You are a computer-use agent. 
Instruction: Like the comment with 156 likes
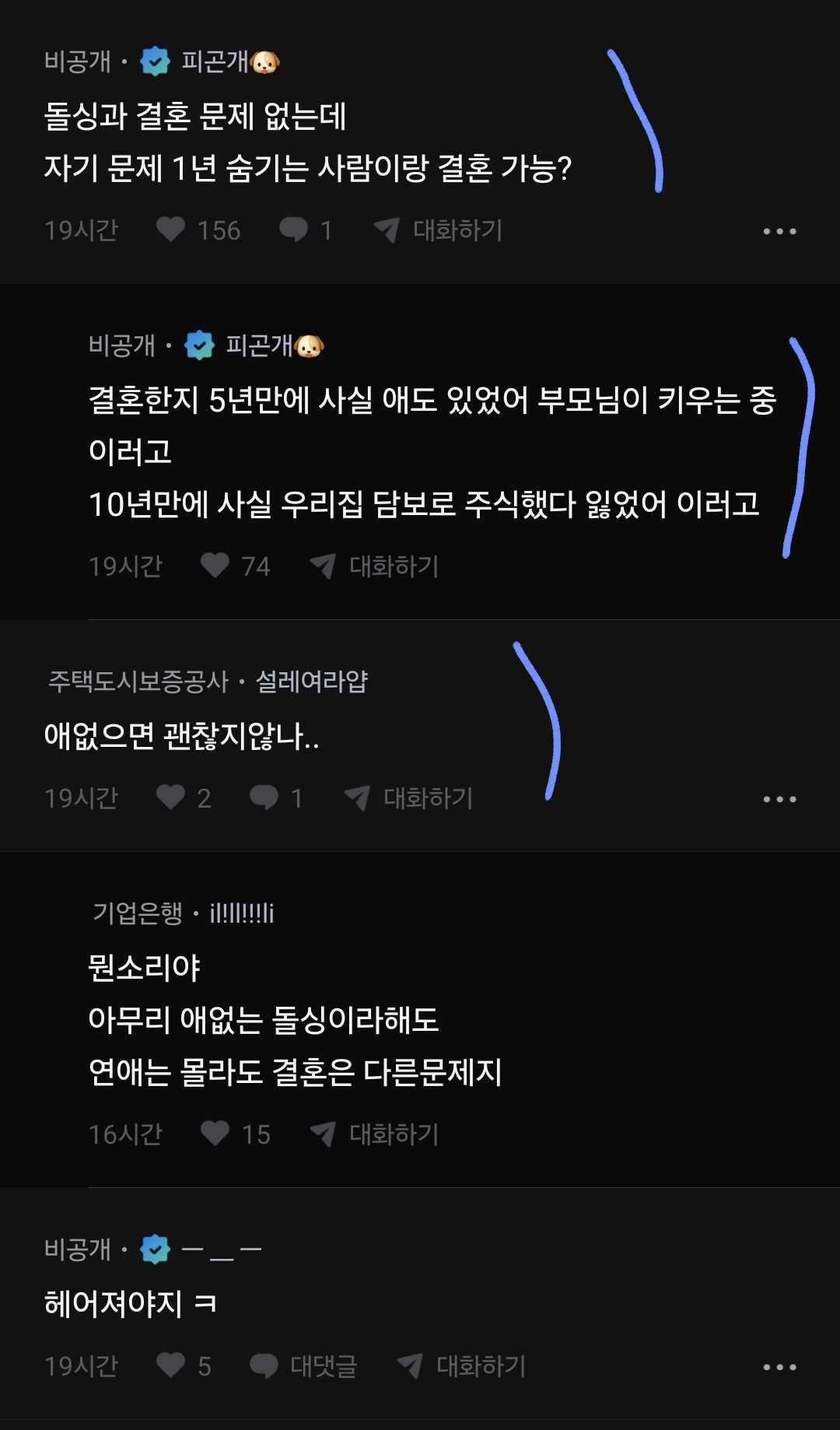click(171, 230)
